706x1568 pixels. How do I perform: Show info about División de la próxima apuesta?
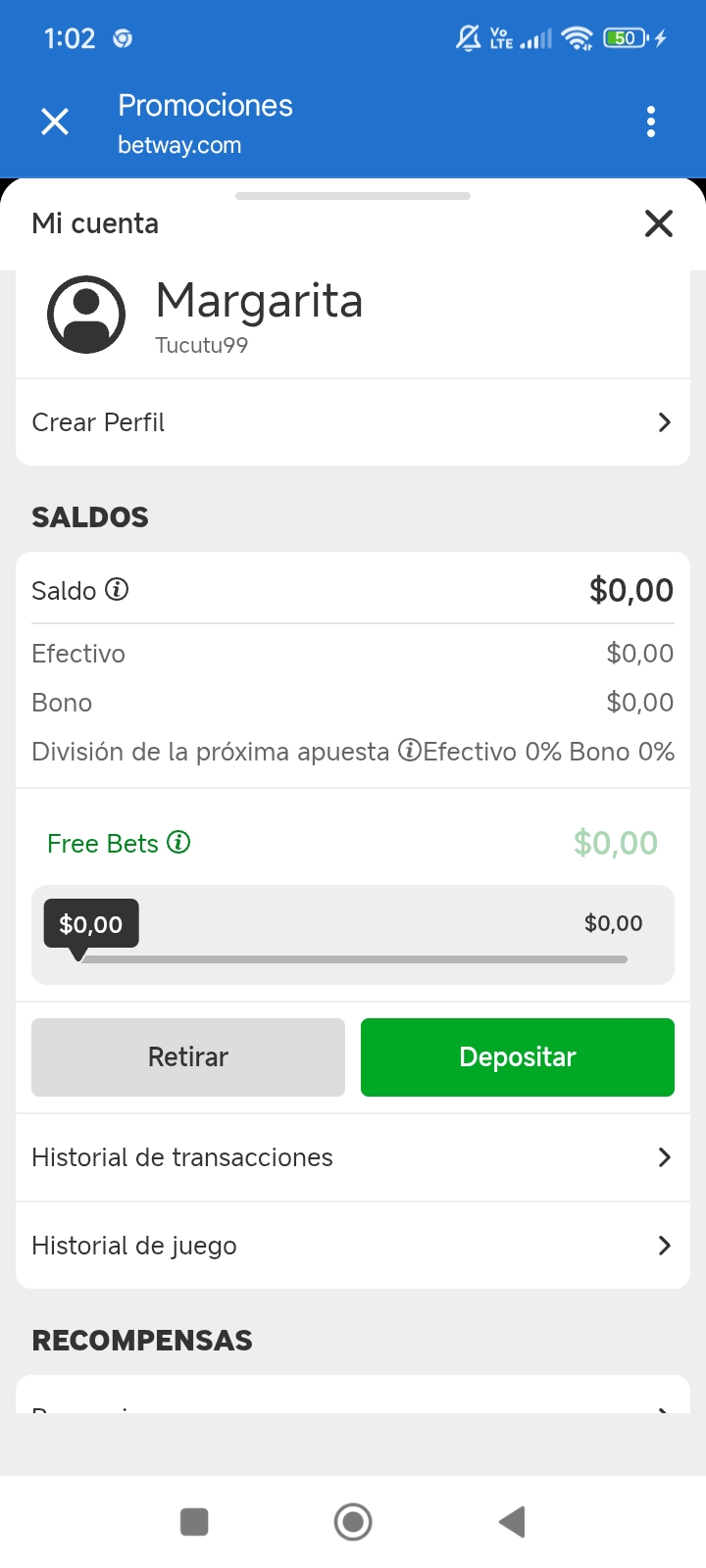click(409, 752)
